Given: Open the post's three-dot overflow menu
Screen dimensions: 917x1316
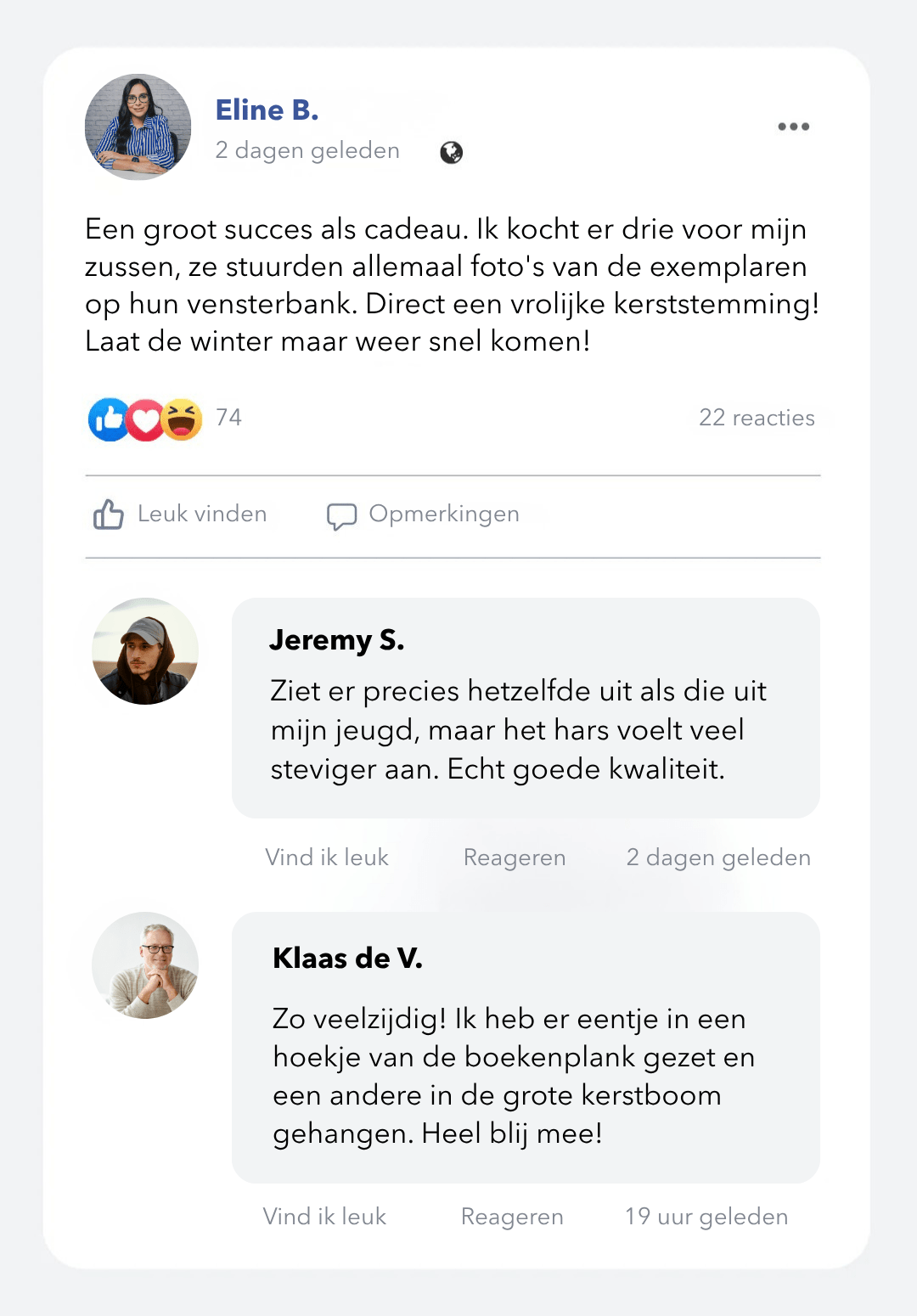Looking at the screenshot, I should (793, 127).
